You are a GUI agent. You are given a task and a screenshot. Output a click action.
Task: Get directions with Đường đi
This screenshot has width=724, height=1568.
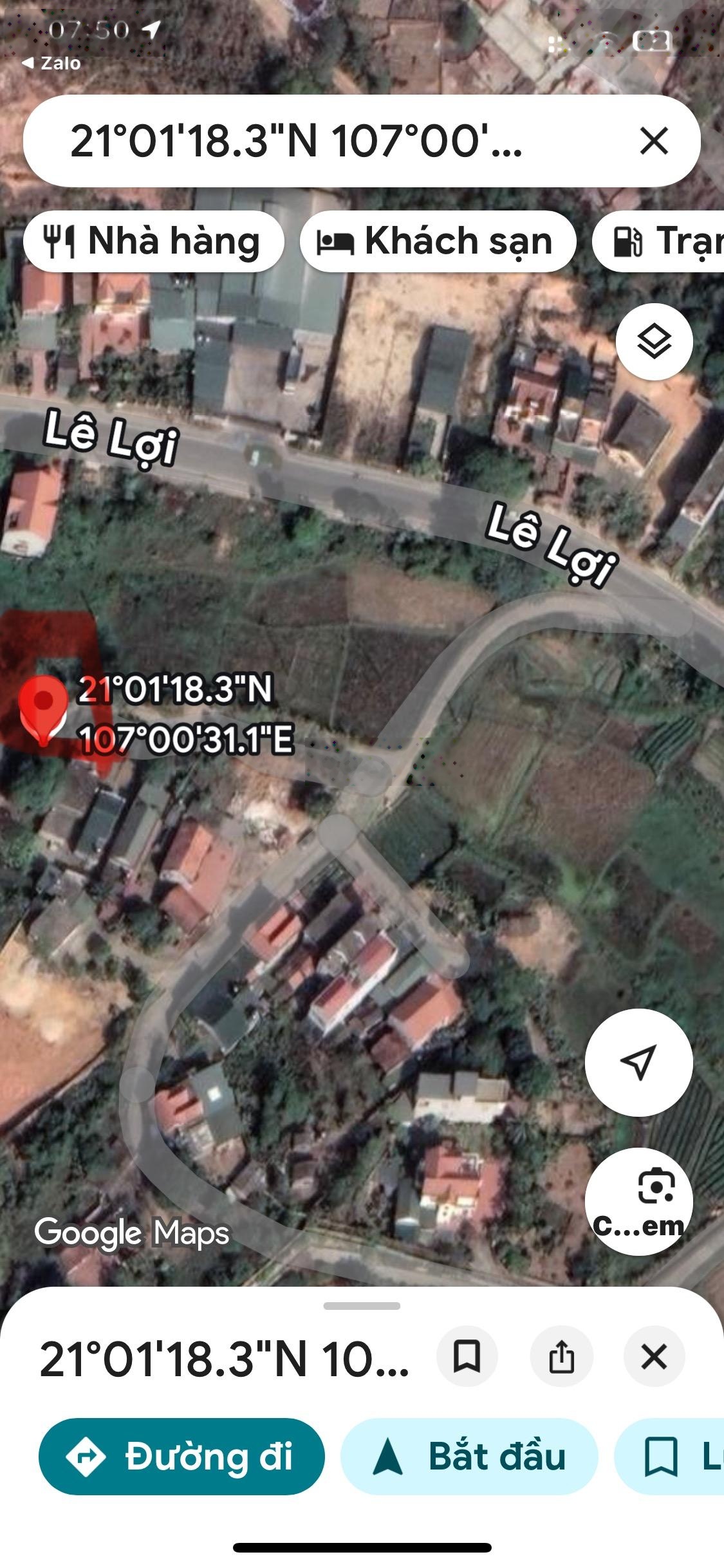pos(181,1456)
